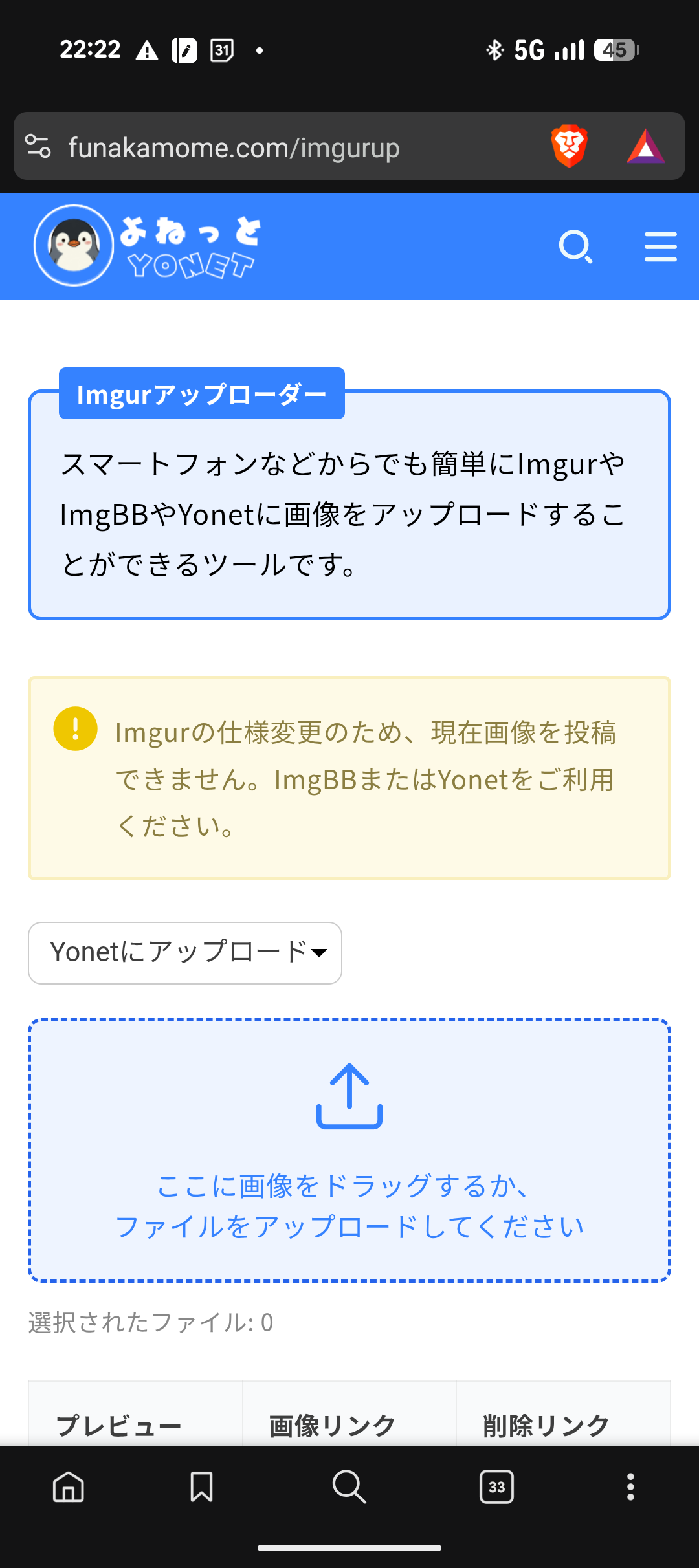Open the site search magnifier in header

[575, 247]
